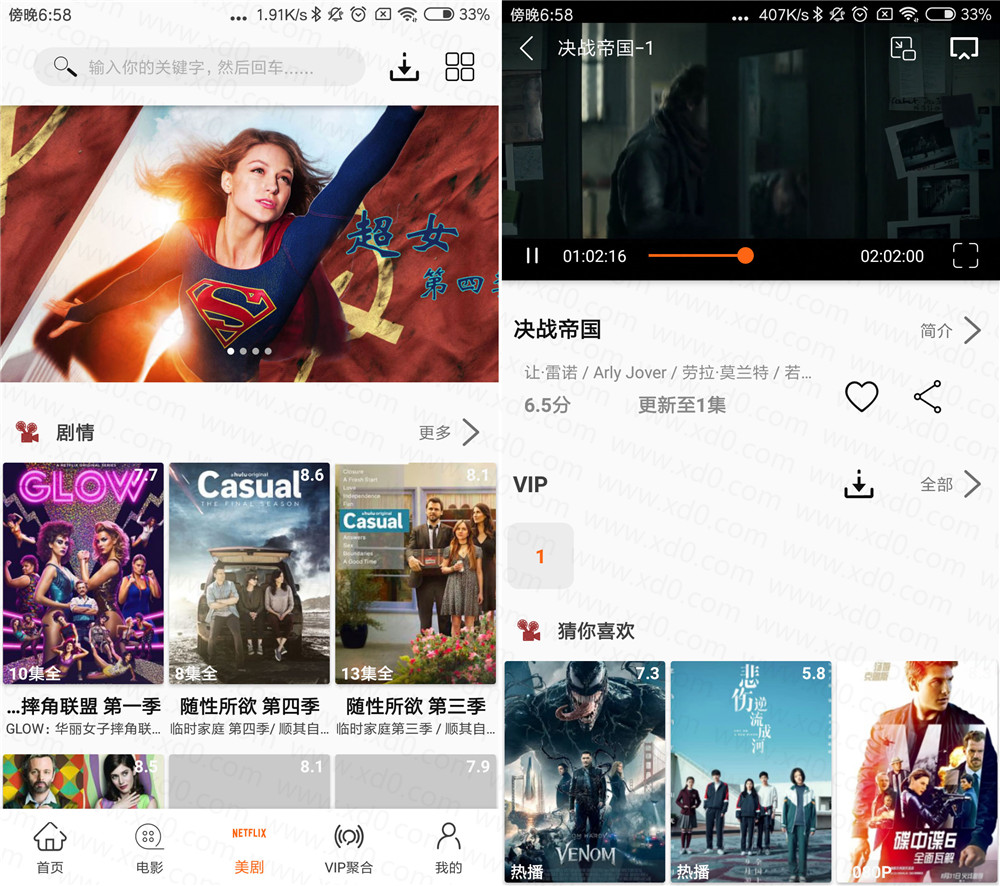Share 决战帝国
Viewport: 1000px width, 886px height.
(928, 397)
